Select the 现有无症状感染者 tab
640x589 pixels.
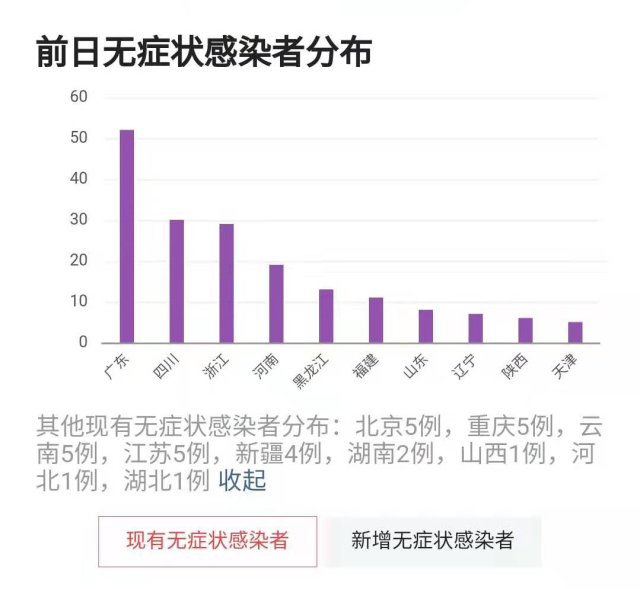pos(207,541)
